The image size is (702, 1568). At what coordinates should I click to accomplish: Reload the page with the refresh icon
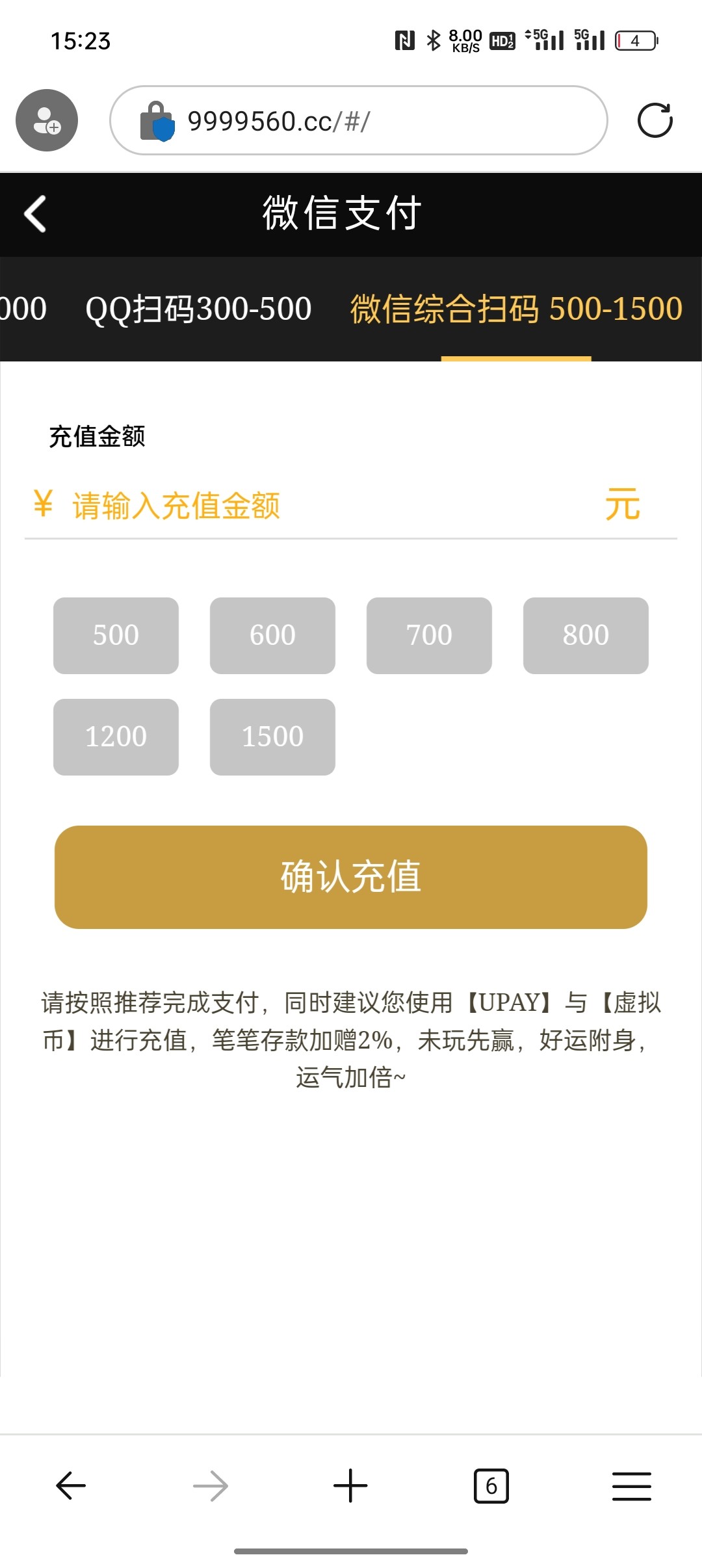[655, 121]
